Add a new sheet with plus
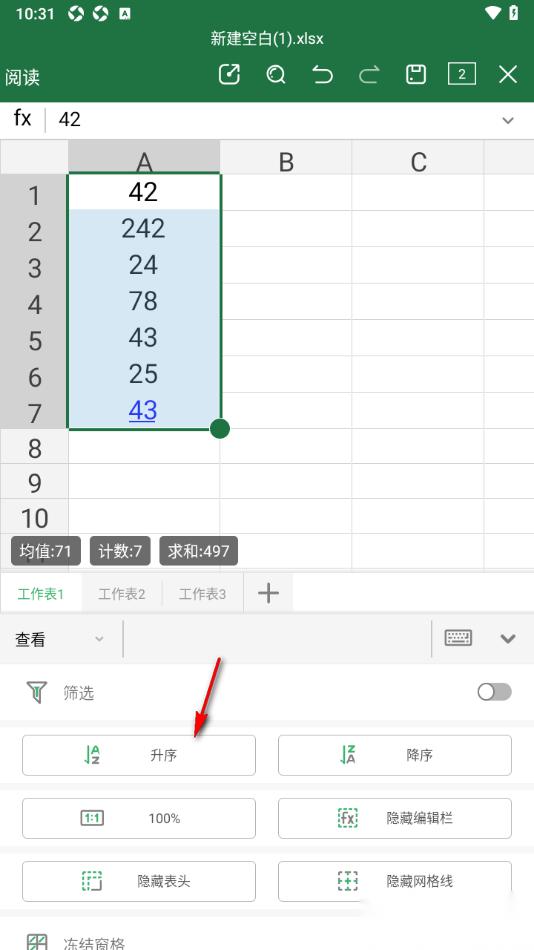 pyautogui.click(x=269, y=593)
